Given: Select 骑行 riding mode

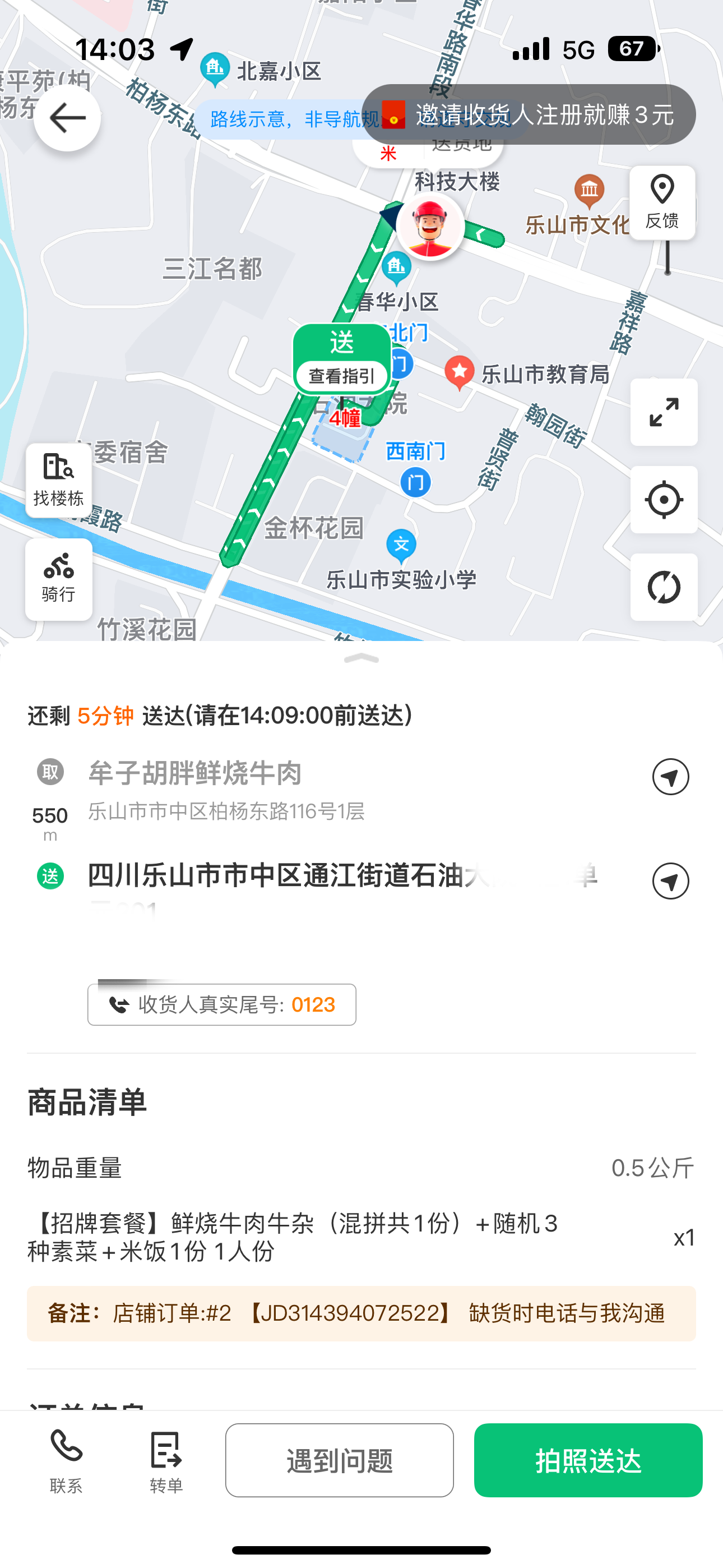Looking at the screenshot, I should [x=58, y=579].
